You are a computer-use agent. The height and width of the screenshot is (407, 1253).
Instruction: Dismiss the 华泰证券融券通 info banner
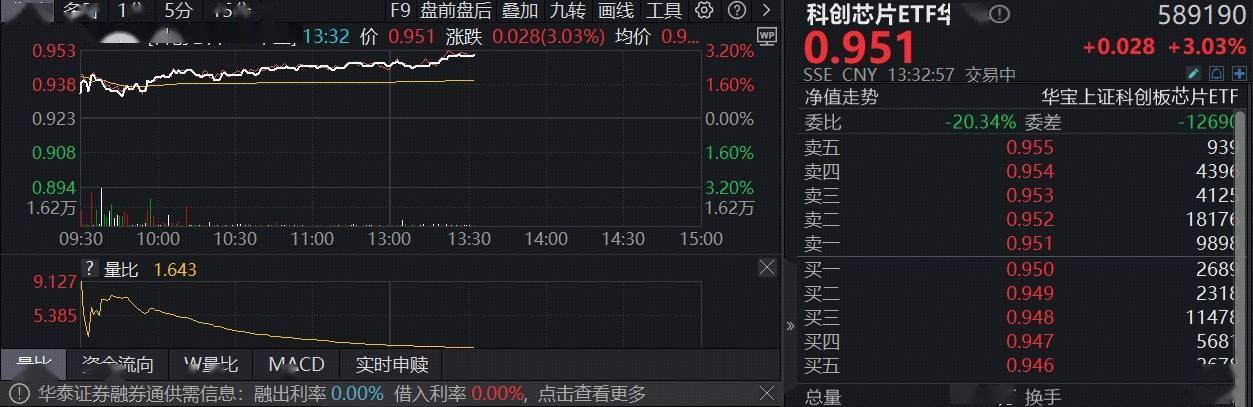(x=766, y=394)
